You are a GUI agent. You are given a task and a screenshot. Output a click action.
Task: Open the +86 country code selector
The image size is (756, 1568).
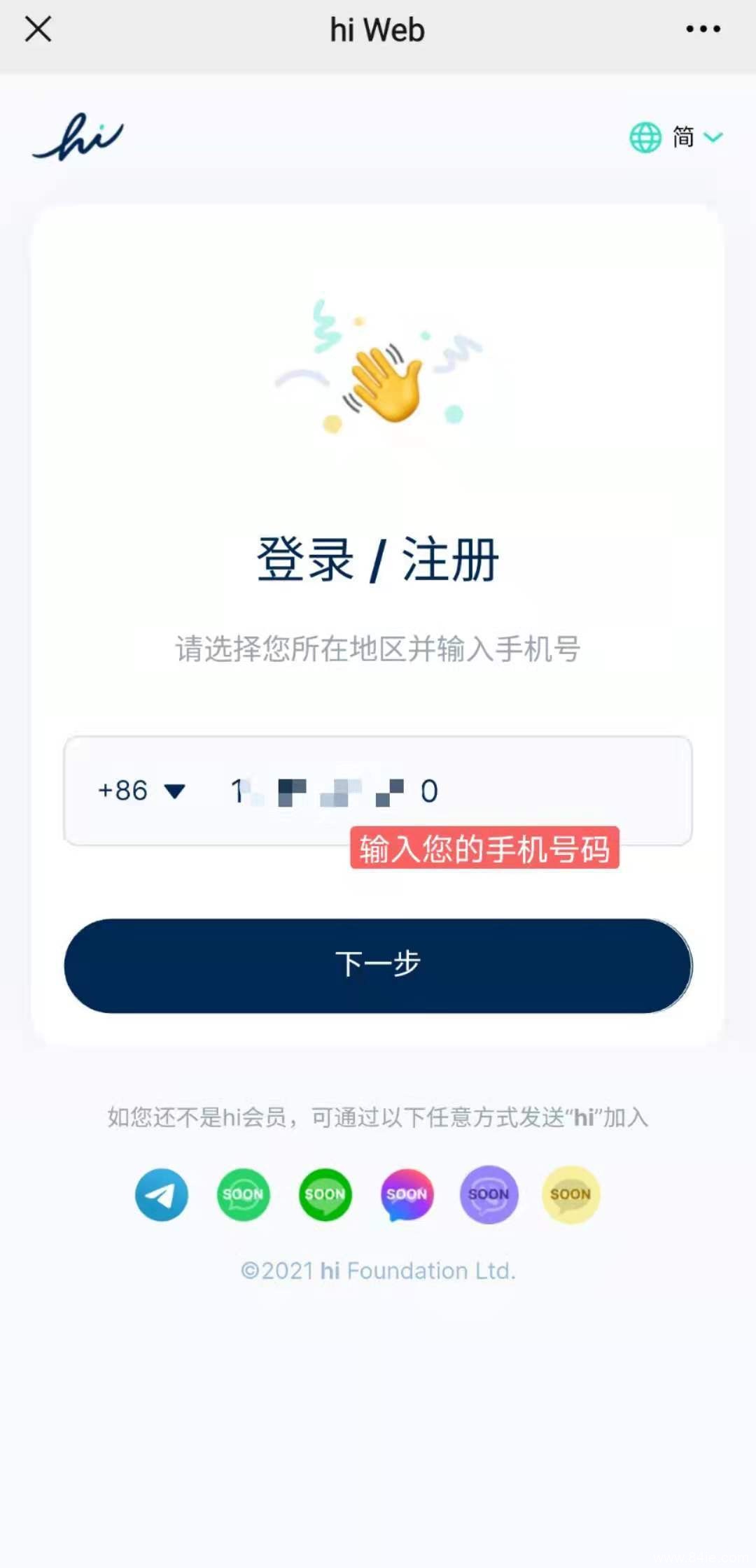[x=140, y=791]
